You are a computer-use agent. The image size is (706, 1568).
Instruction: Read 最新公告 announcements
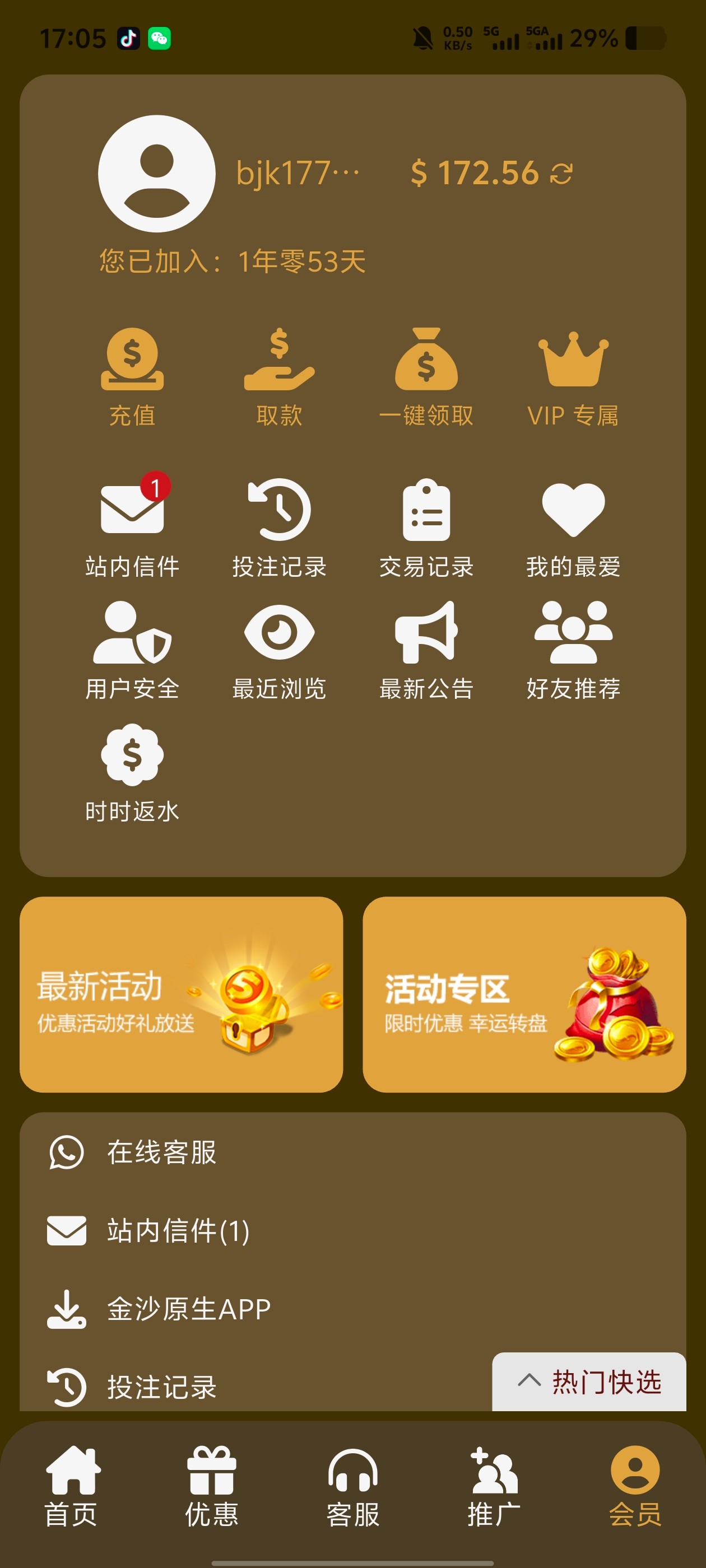(x=426, y=648)
